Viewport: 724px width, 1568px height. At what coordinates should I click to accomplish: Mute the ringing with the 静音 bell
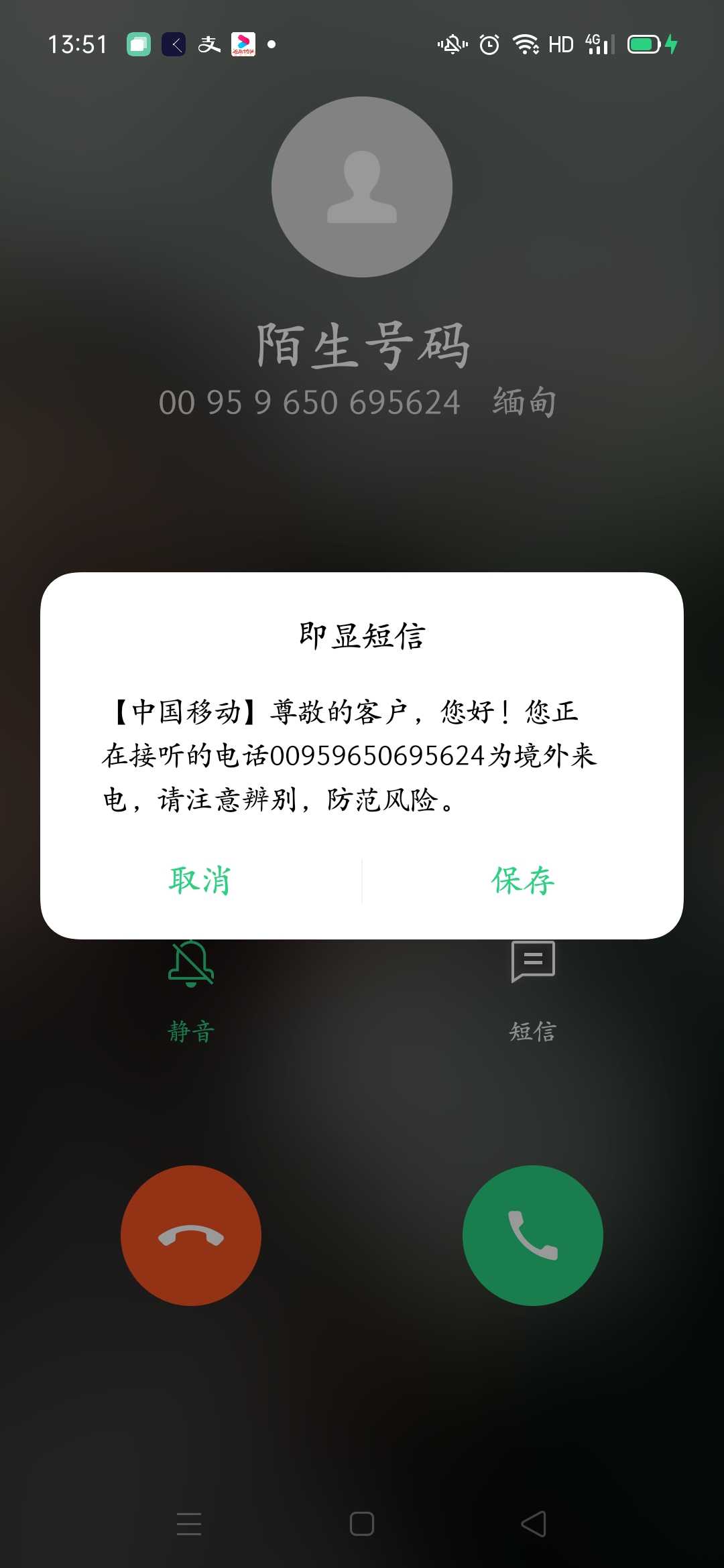coord(191,964)
